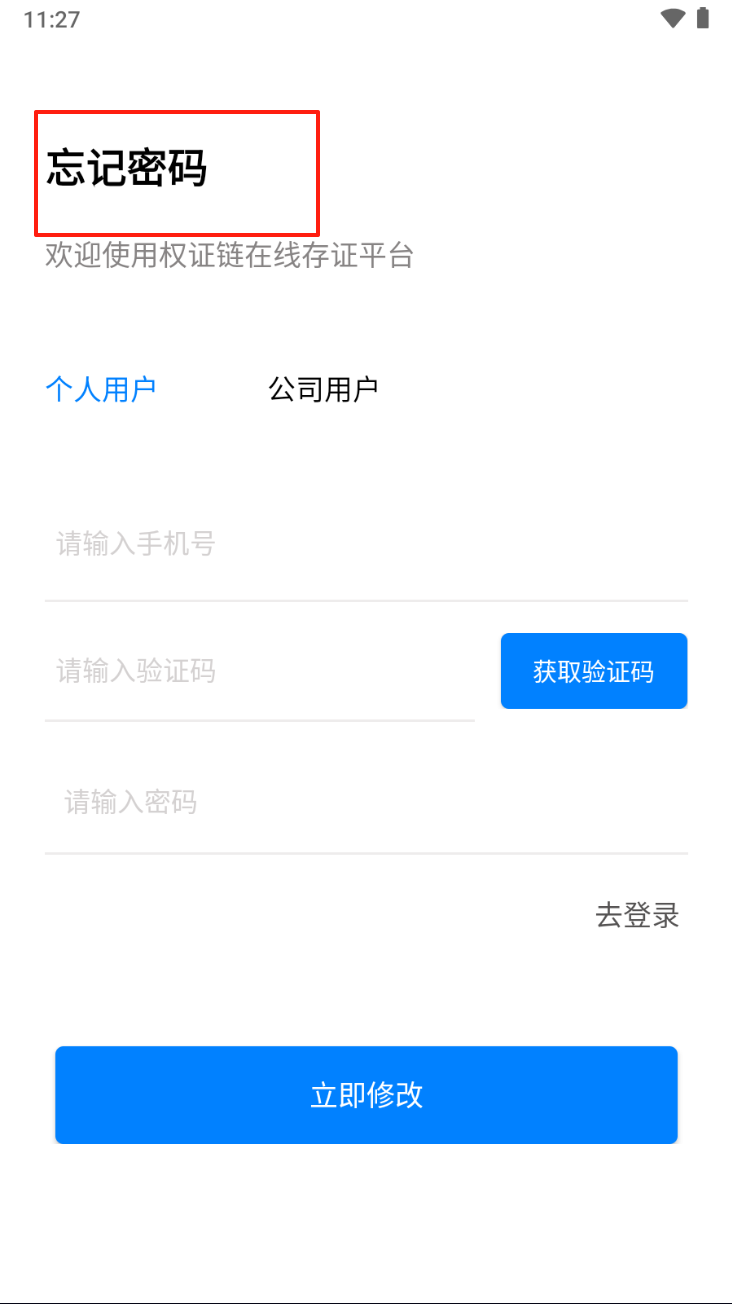Image resolution: width=732 pixels, height=1304 pixels.
Task: Focus the 请输入手机号 phone field
Action: [x=365, y=545]
